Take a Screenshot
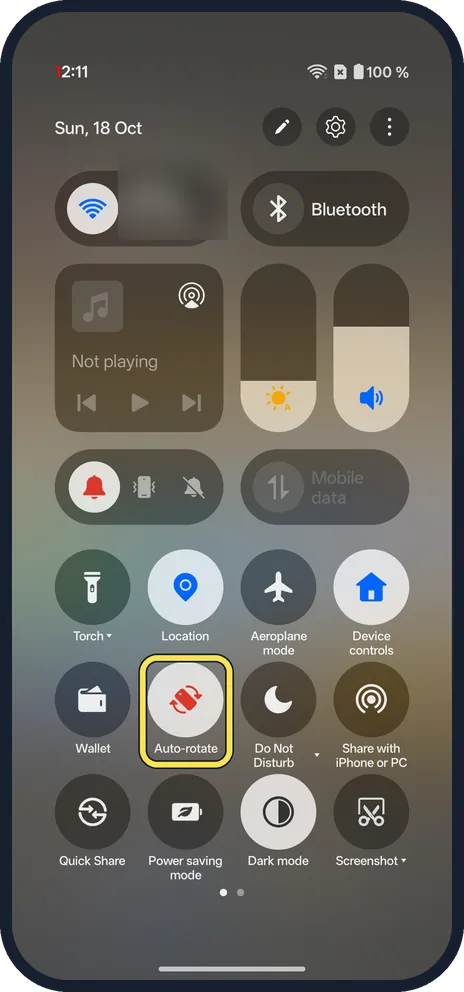Screen dimensions: 464x992 tap(371, 812)
